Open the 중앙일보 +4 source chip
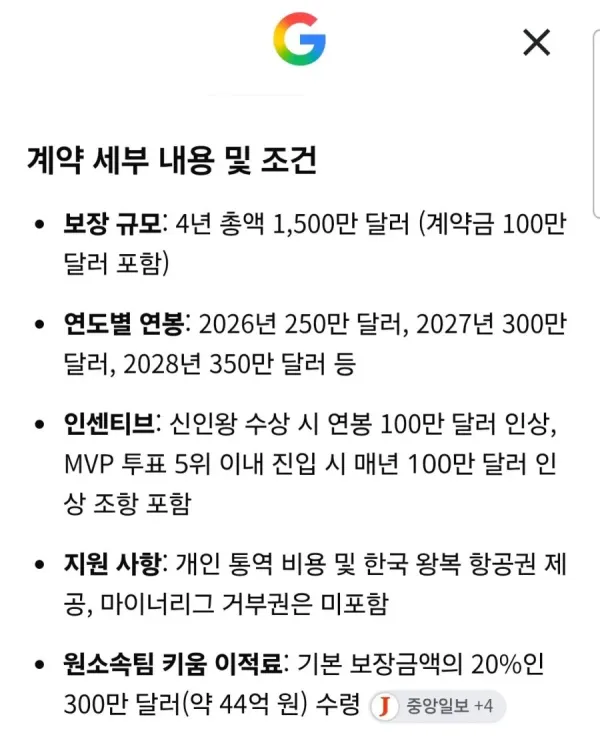The height and width of the screenshot is (739, 600). click(x=438, y=706)
